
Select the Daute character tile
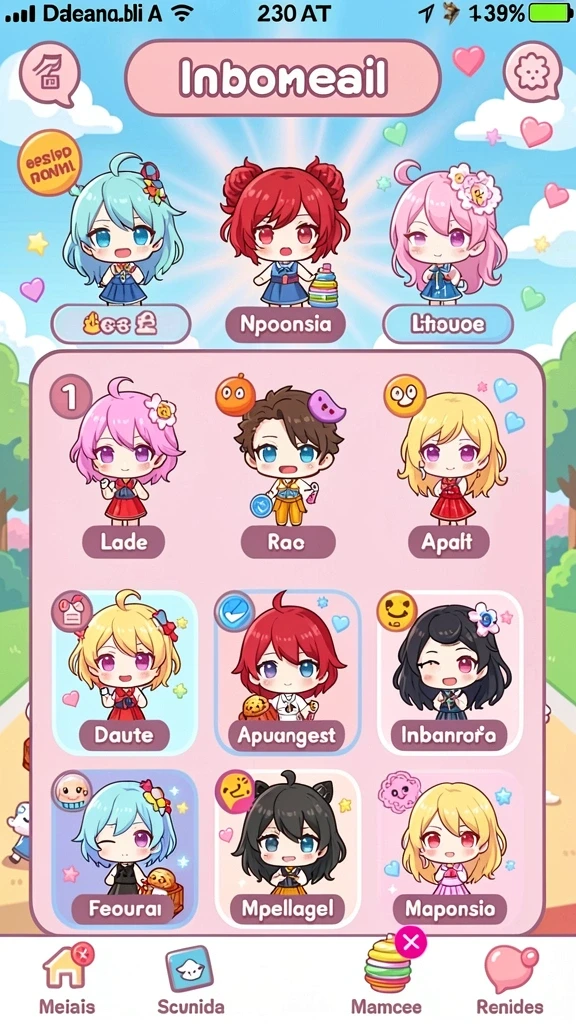coord(124,673)
